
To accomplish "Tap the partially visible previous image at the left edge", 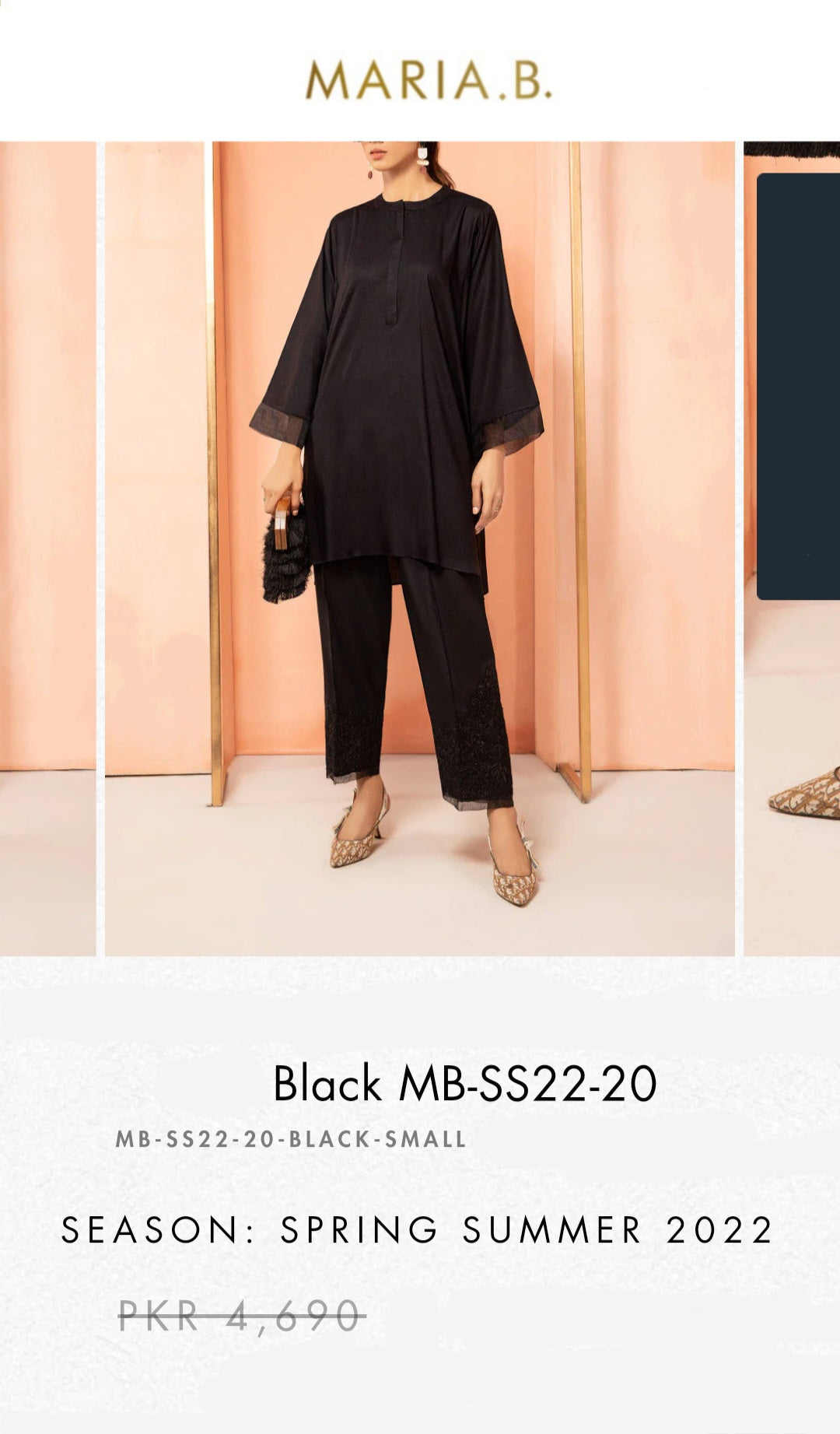I will 47,549.
